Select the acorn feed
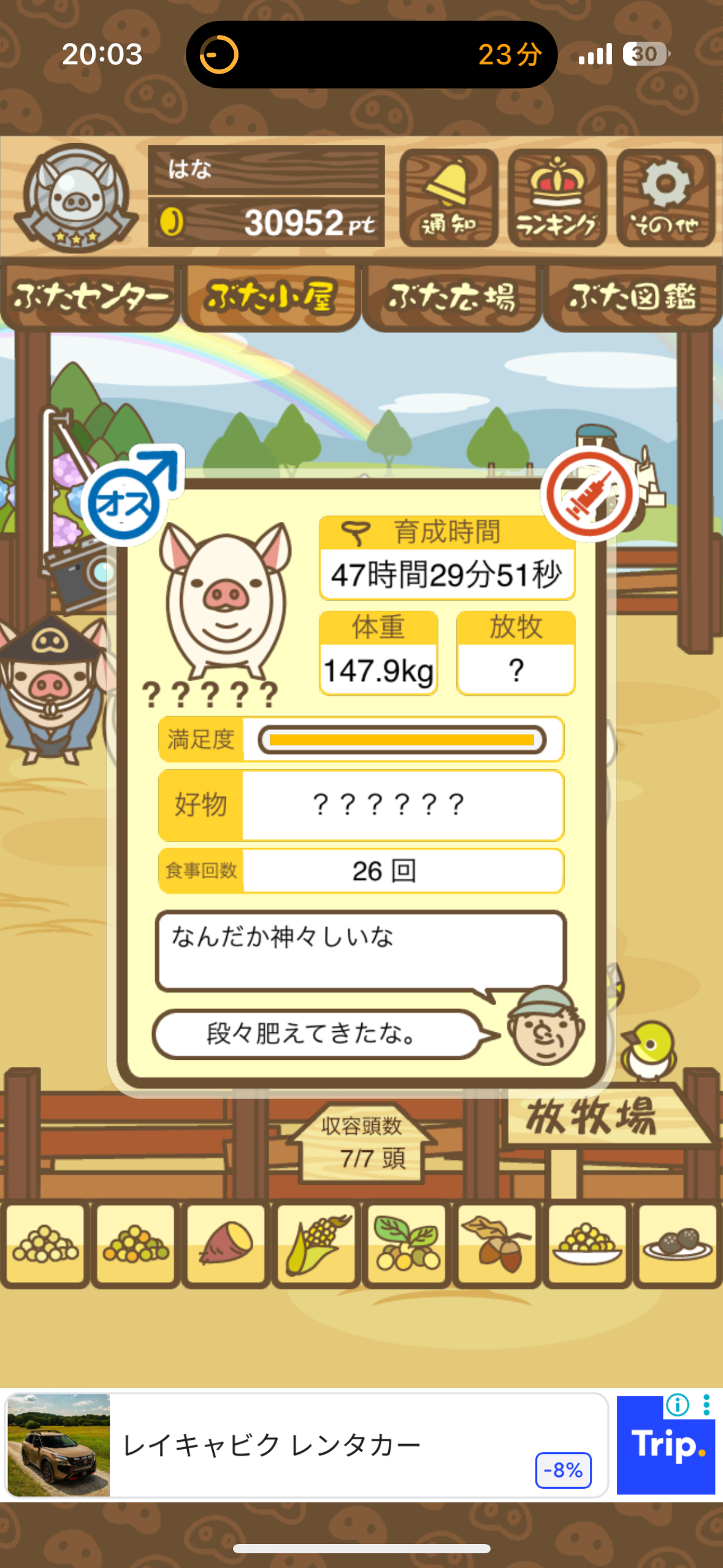The width and height of the screenshot is (723, 1568). 497,1244
